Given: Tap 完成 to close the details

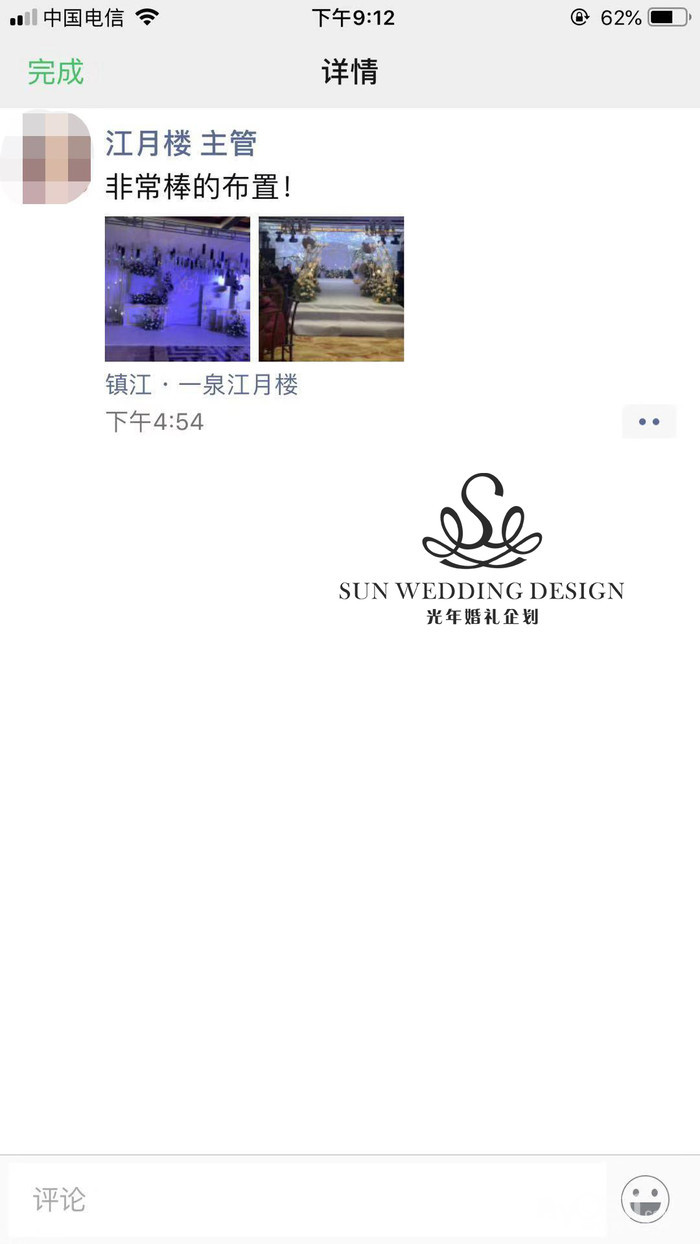Looking at the screenshot, I should (56, 72).
